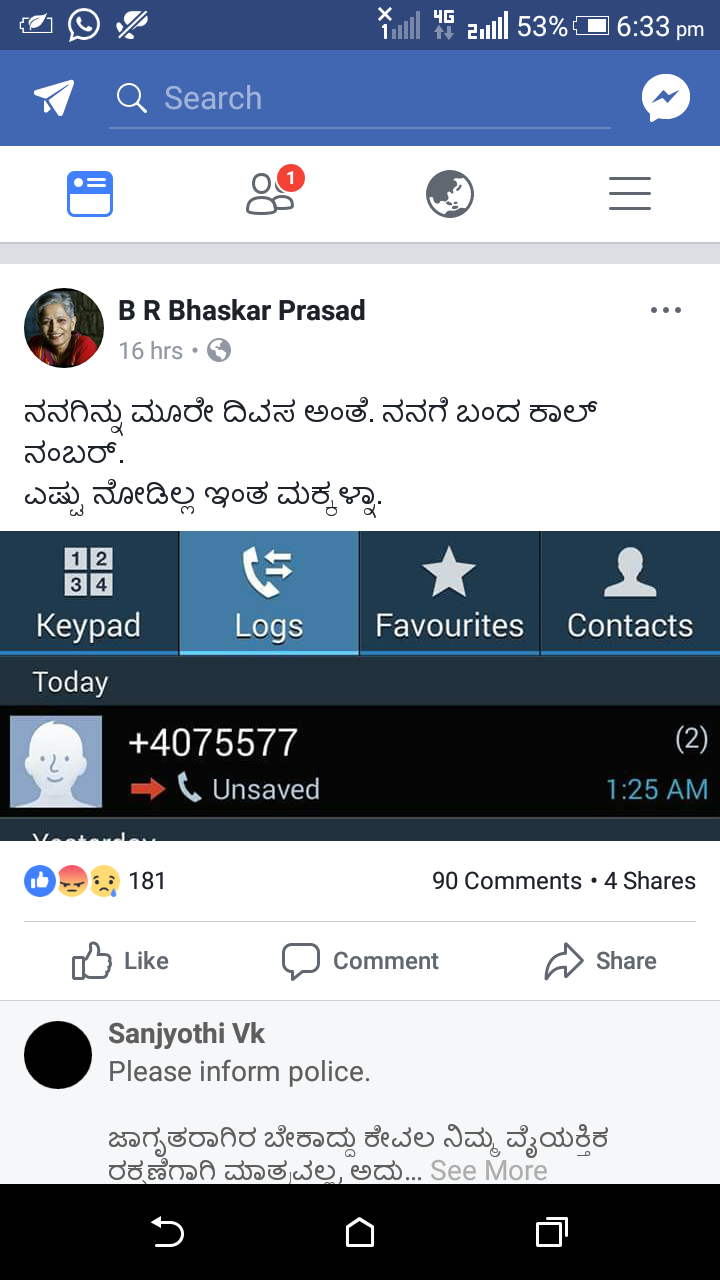720x1280 pixels.
Task: Toggle Like on Bhaskar Prasad's post
Action: tap(119, 960)
